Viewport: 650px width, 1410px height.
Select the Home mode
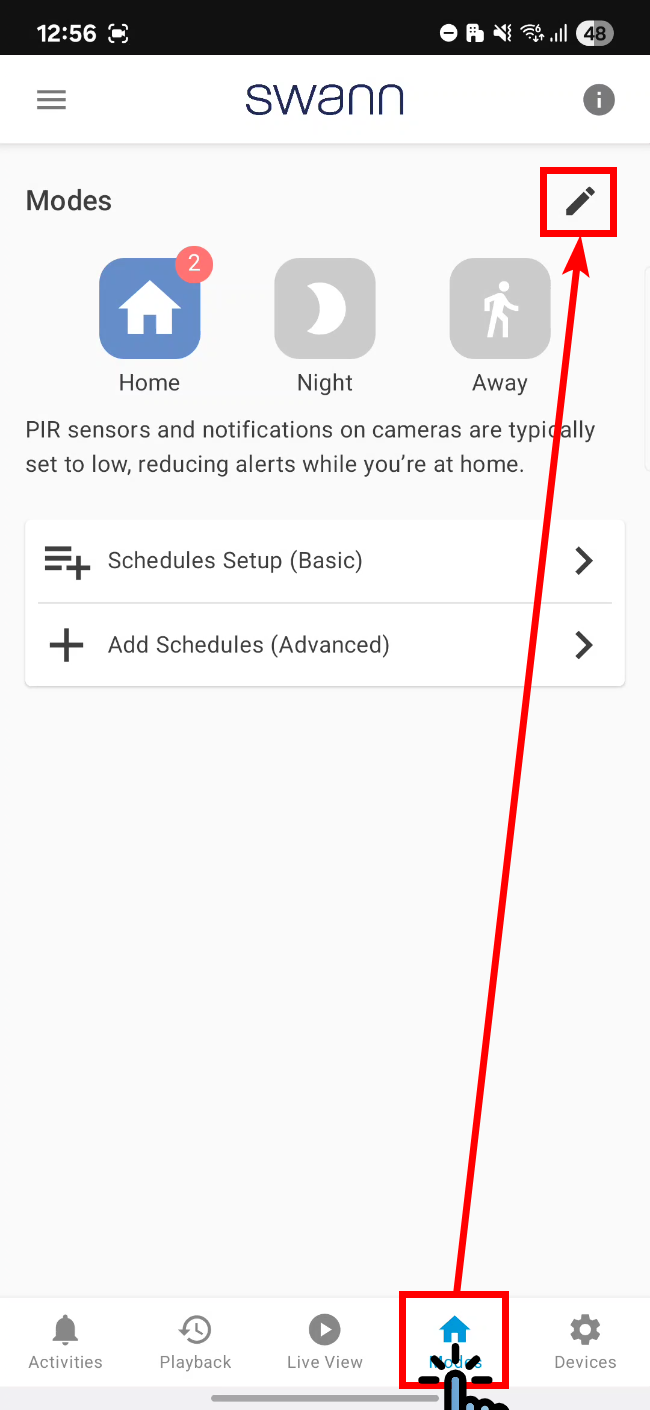pos(150,309)
